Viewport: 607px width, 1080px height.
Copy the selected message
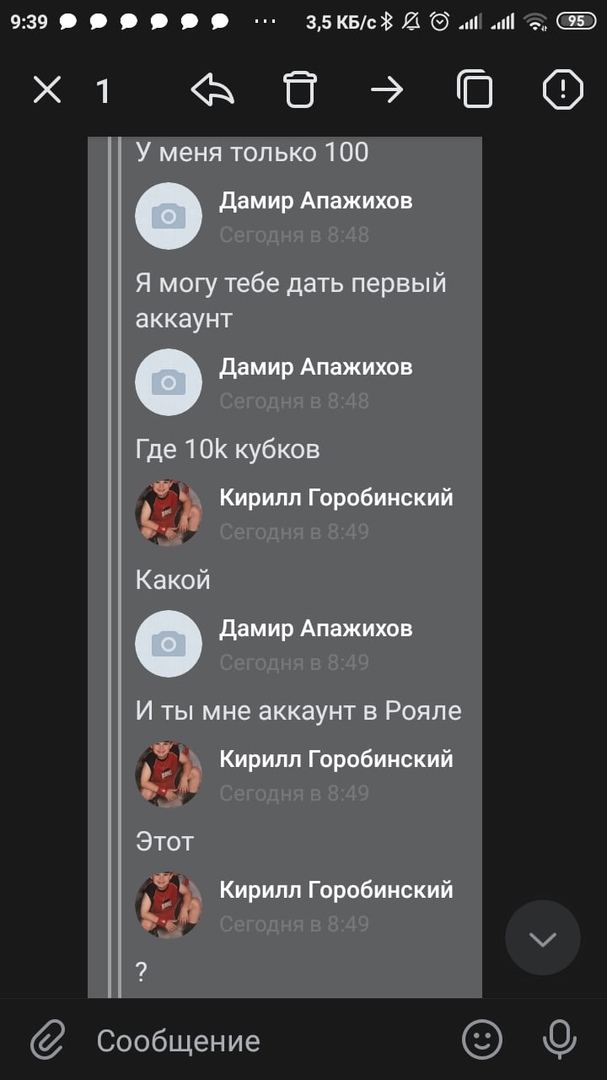pyautogui.click(x=475, y=91)
